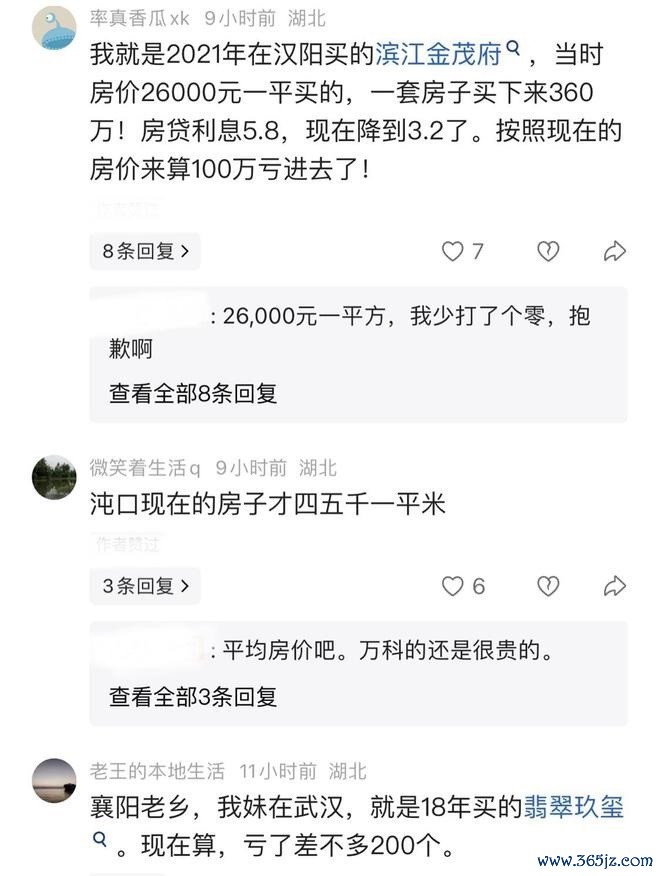Open 微笑着生活q's profile avatar
Screen dimensions: 660x876
point(55,477)
